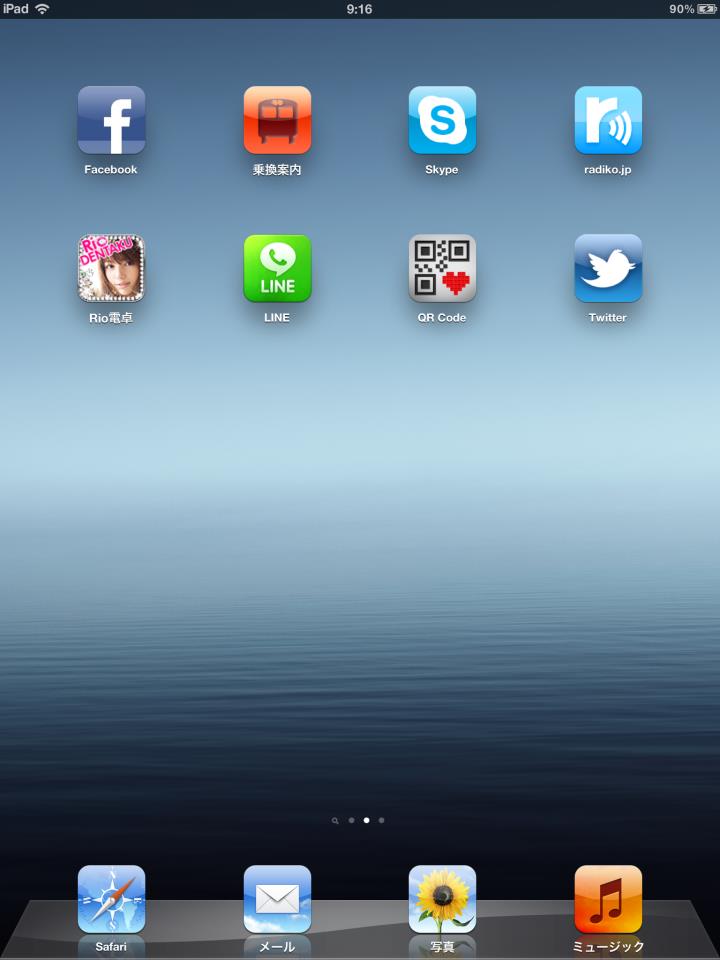Image resolution: width=720 pixels, height=960 pixels.
Task: Open the Facebook app
Action: click(x=111, y=120)
